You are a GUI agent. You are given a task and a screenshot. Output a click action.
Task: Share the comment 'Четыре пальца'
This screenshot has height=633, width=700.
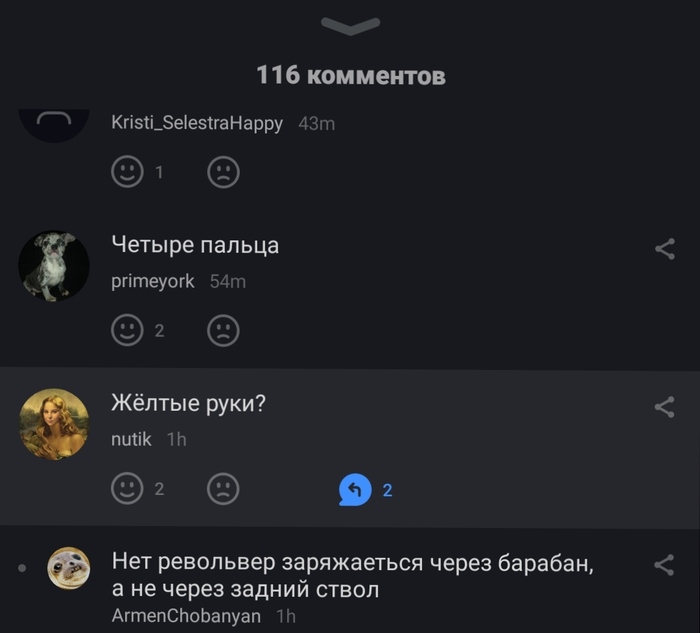[664, 249]
